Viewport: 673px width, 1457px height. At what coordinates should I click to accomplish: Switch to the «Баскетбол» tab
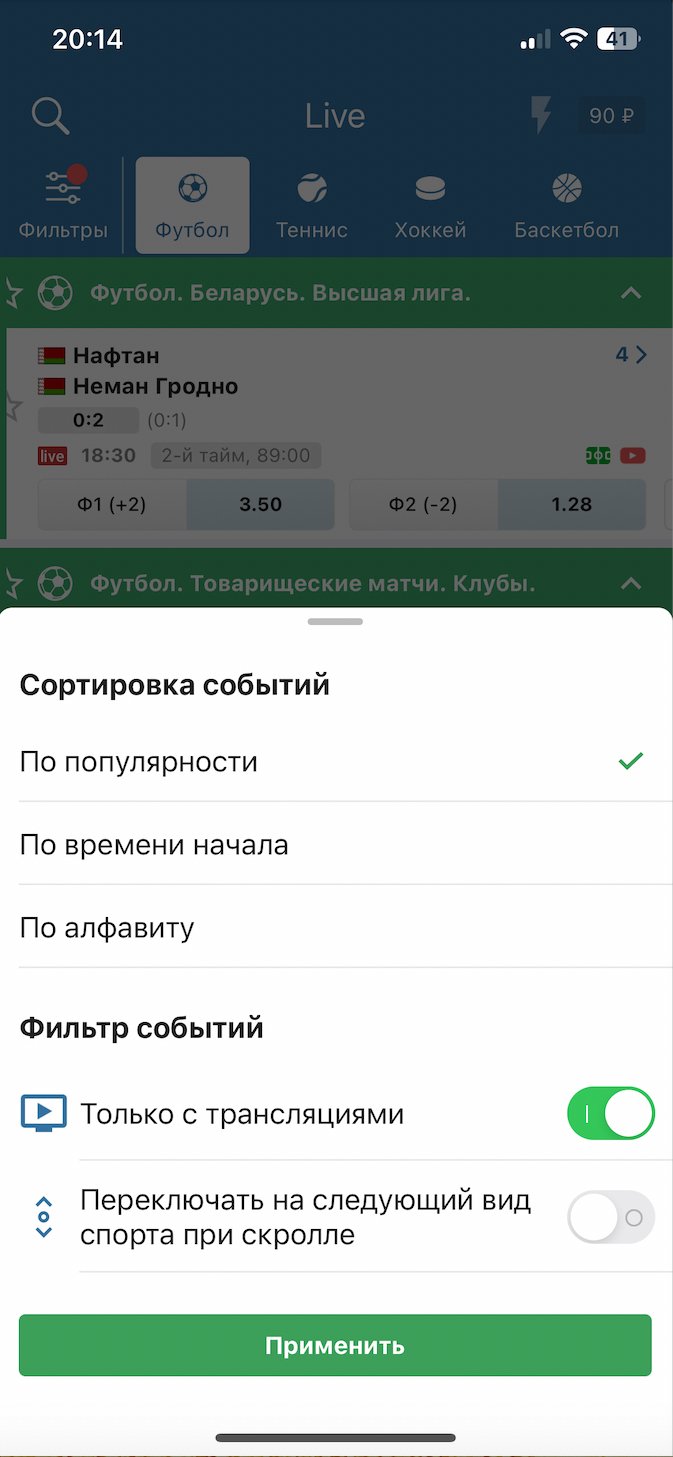[566, 205]
